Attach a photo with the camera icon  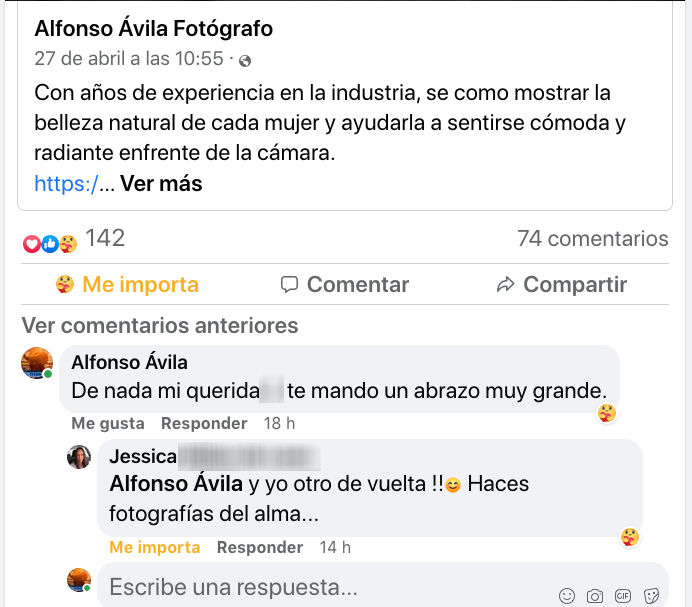pyautogui.click(x=595, y=596)
